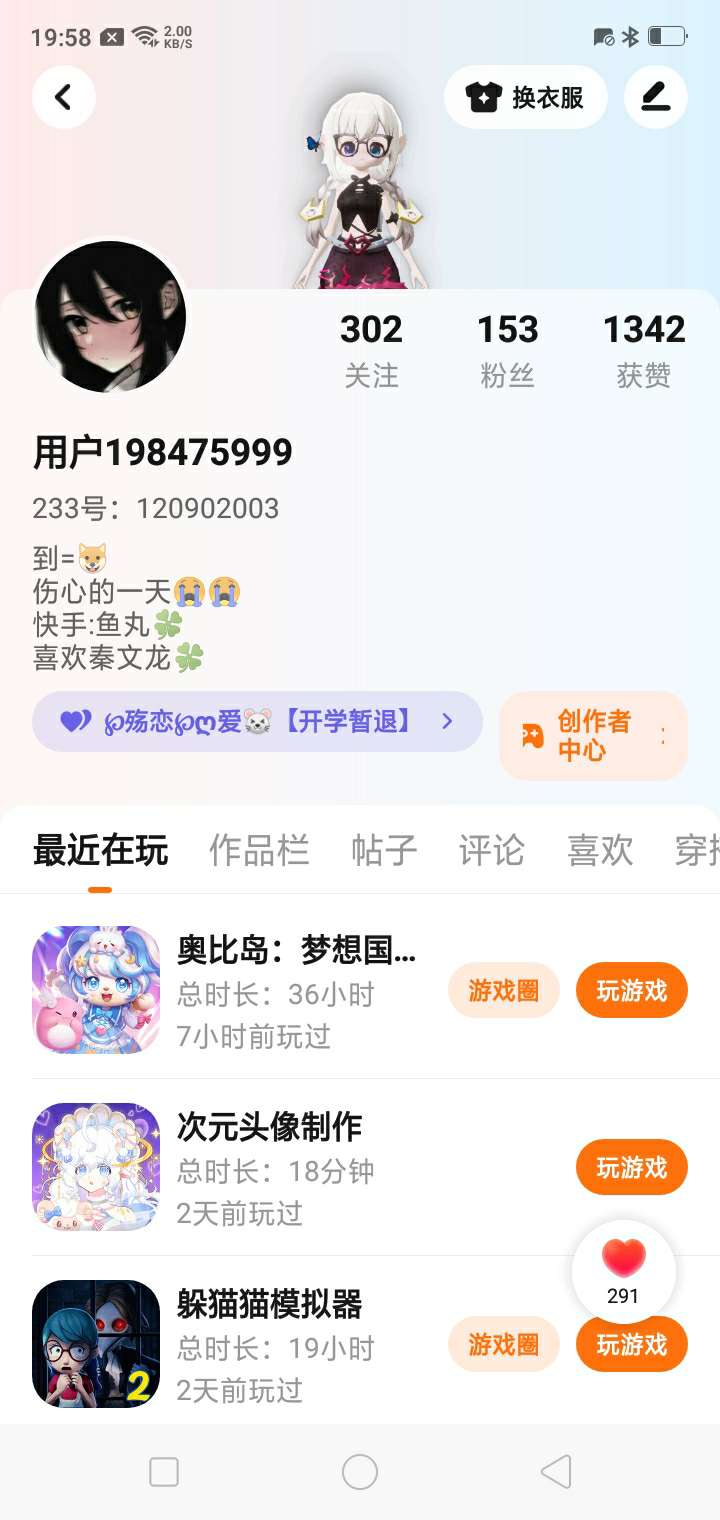
Task: Open the 【开学暂退】 group banner
Action: tap(257, 721)
